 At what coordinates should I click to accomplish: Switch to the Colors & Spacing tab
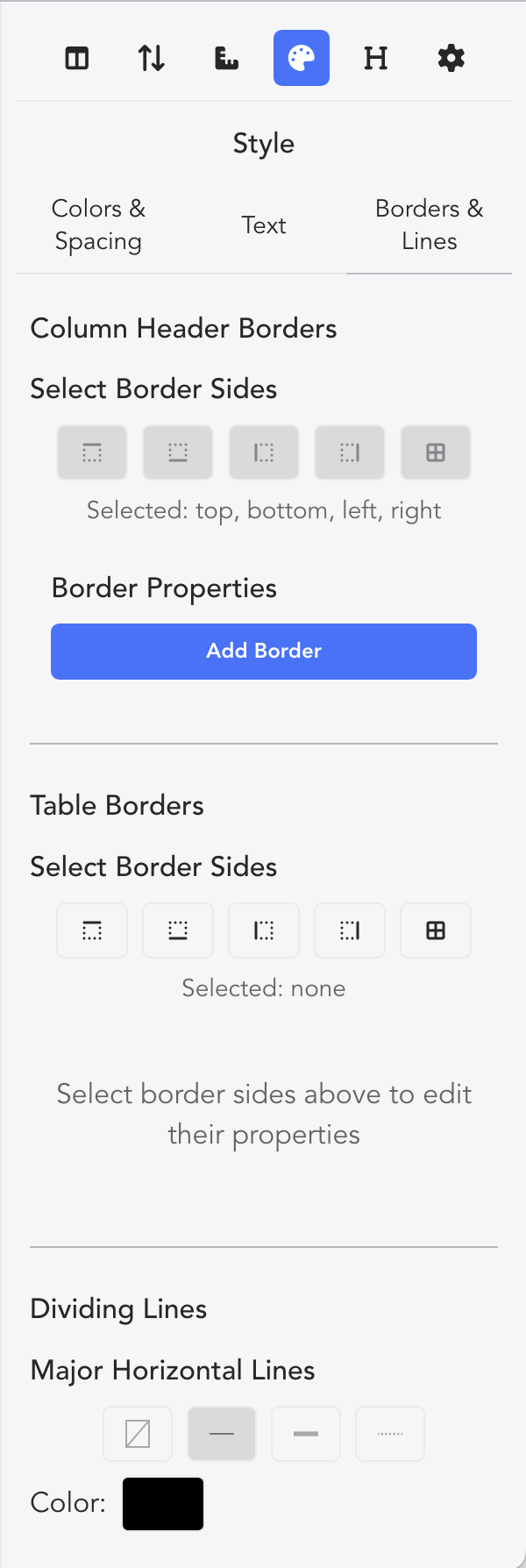coord(98,225)
